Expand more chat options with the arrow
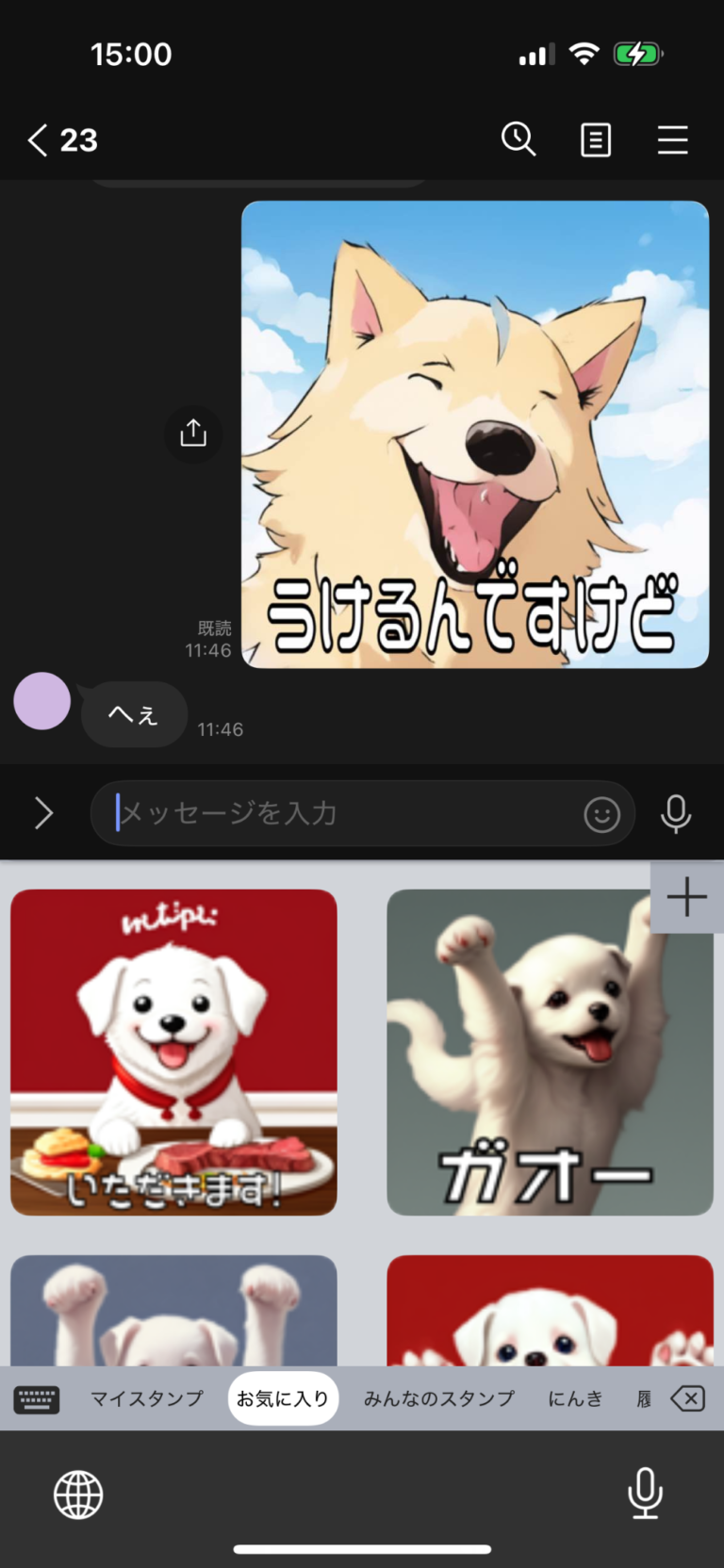This screenshot has width=724, height=1568. click(42, 812)
